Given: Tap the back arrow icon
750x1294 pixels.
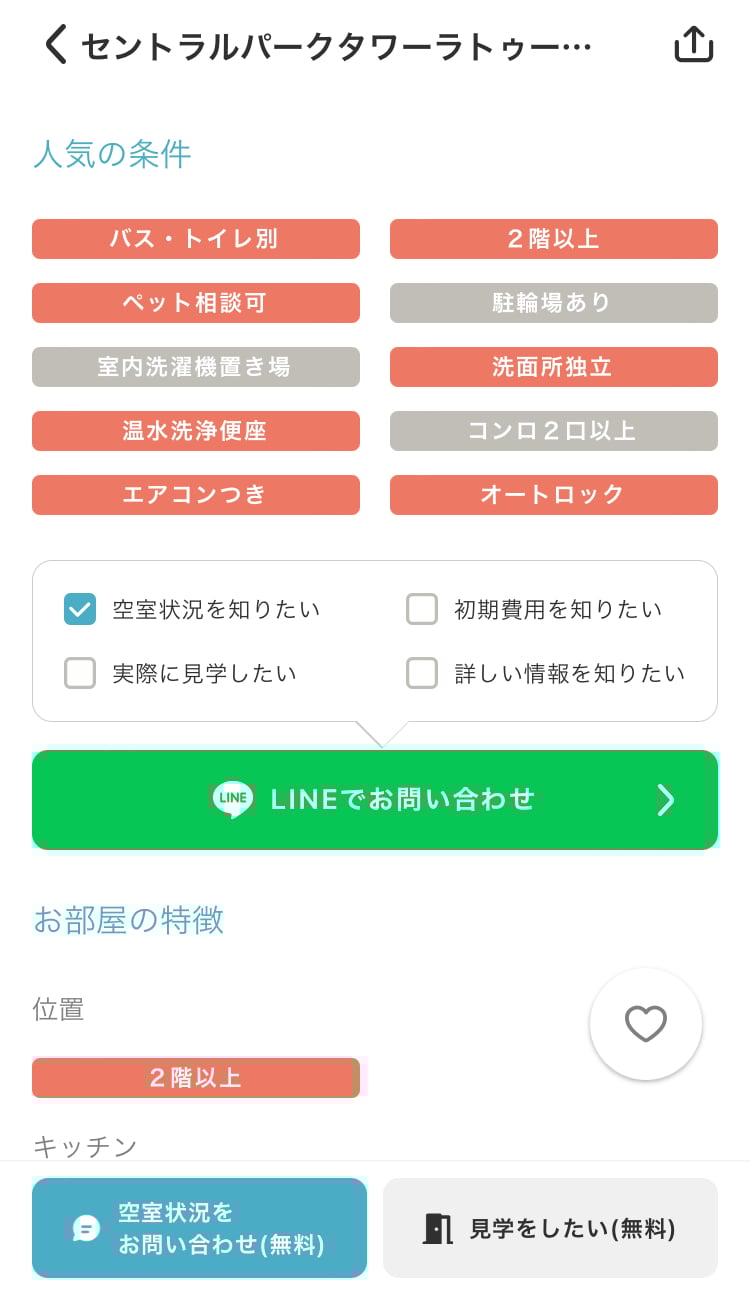Looking at the screenshot, I should tap(55, 44).
